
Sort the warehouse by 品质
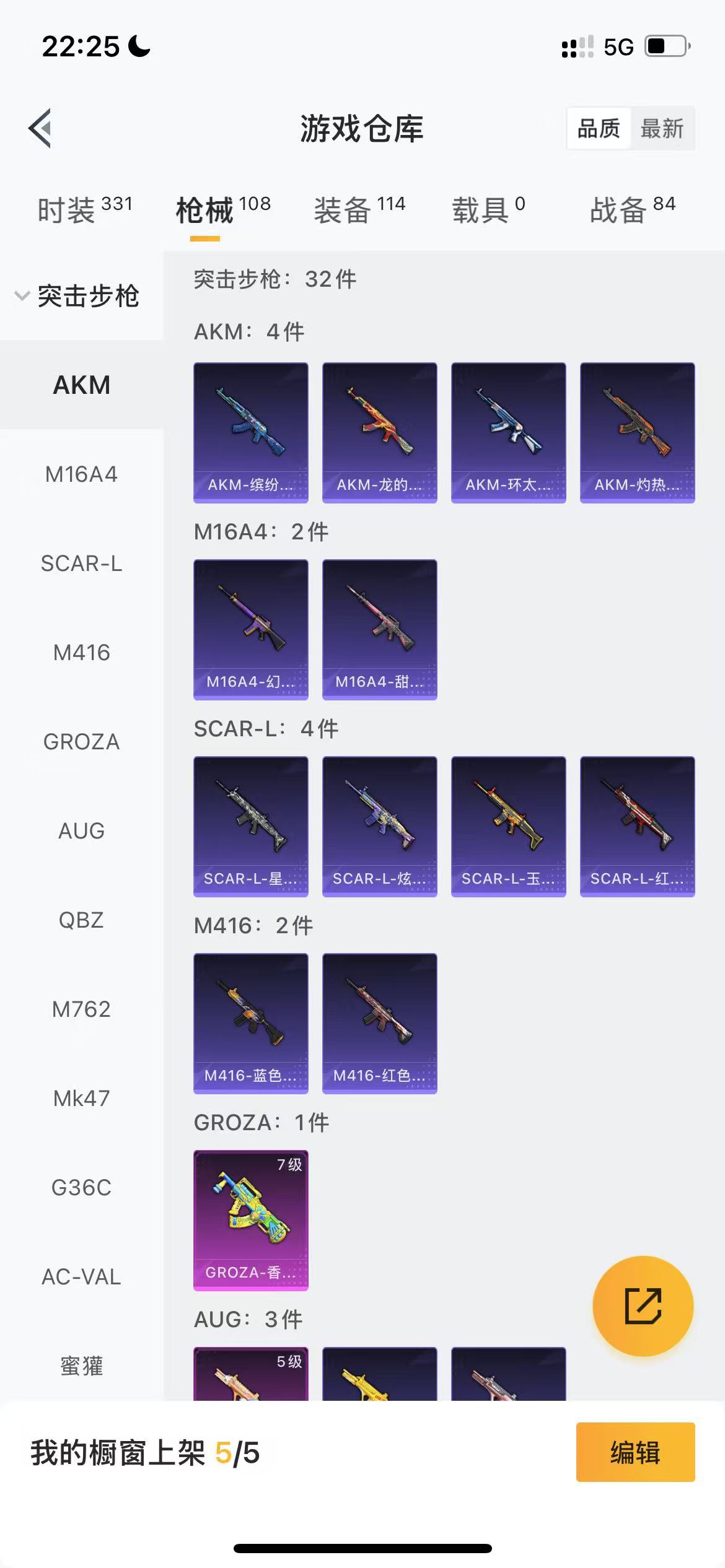[x=599, y=129]
